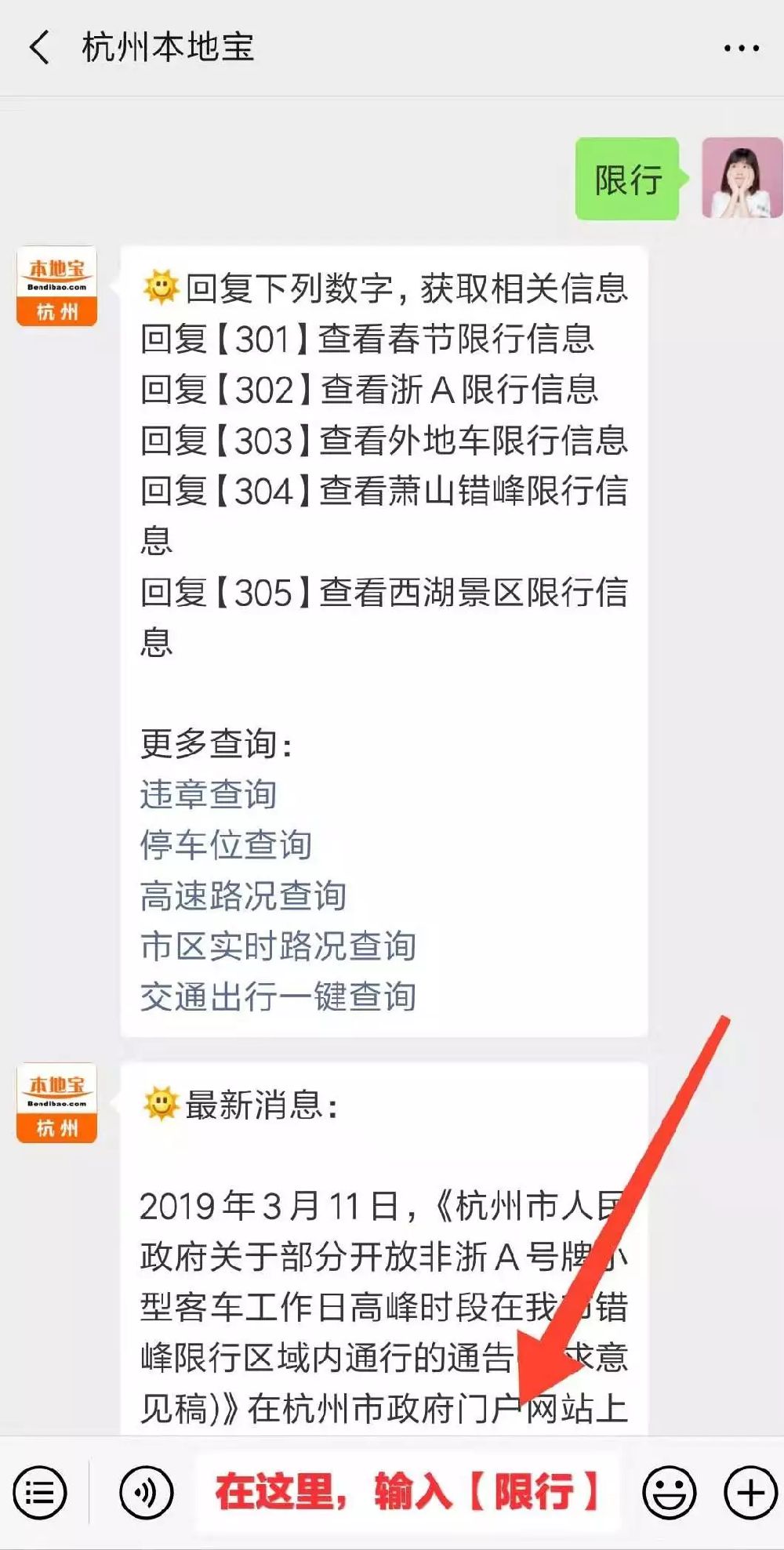This screenshot has height=1550, width=784.
Task: Open the 市区实时路况查询 link
Action: pyautogui.click(x=278, y=946)
